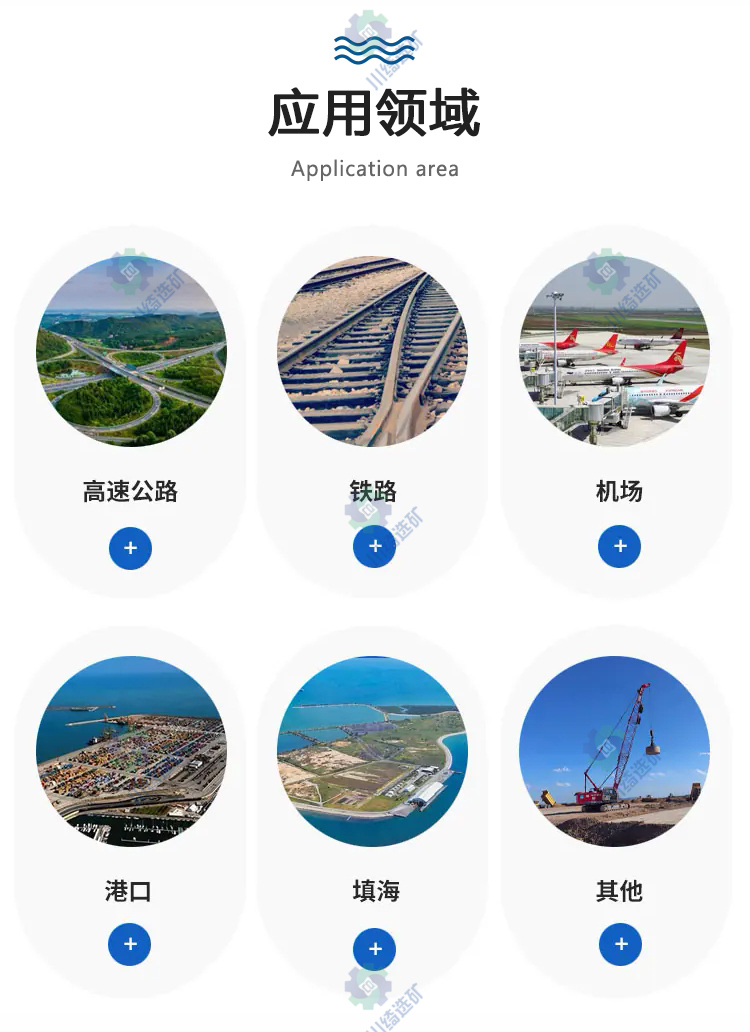Image resolution: width=750 pixels, height=1032 pixels.
Task: Tap the plus button under 其他
Action: (620, 945)
